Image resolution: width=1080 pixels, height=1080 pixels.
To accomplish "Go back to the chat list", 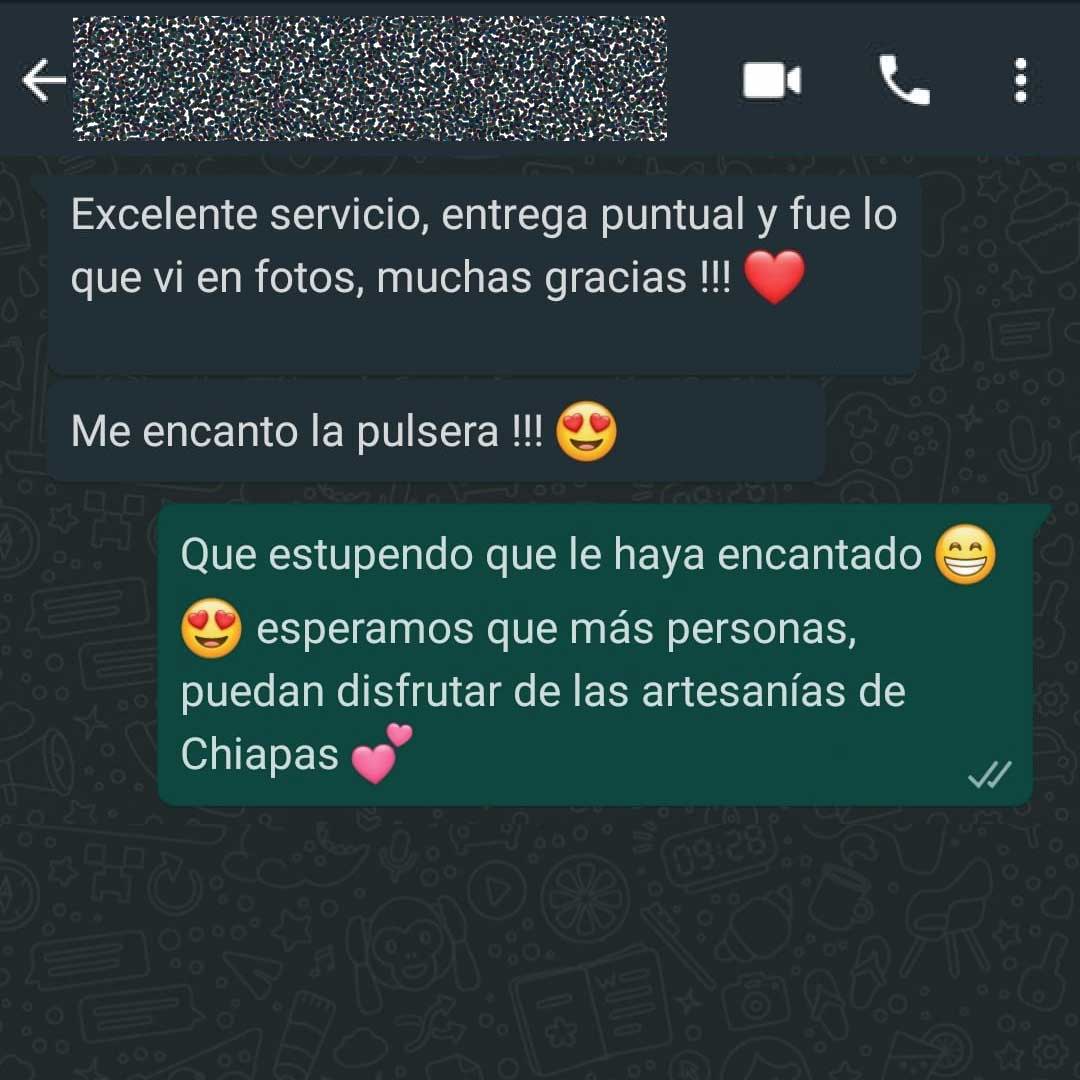I will pyautogui.click(x=42, y=81).
